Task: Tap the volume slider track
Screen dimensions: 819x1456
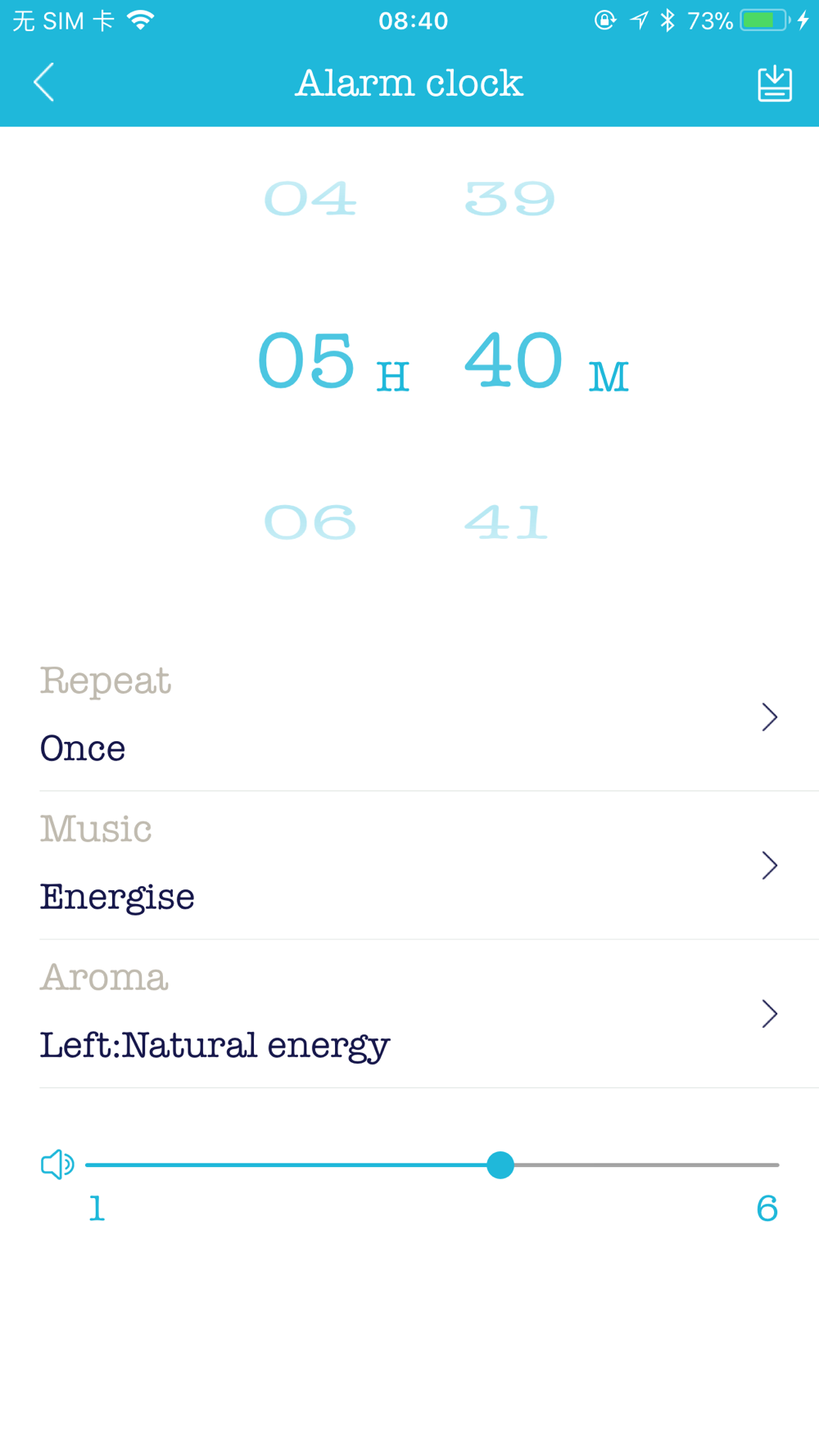Action: pyautogui.click(x=639, y=1164)
